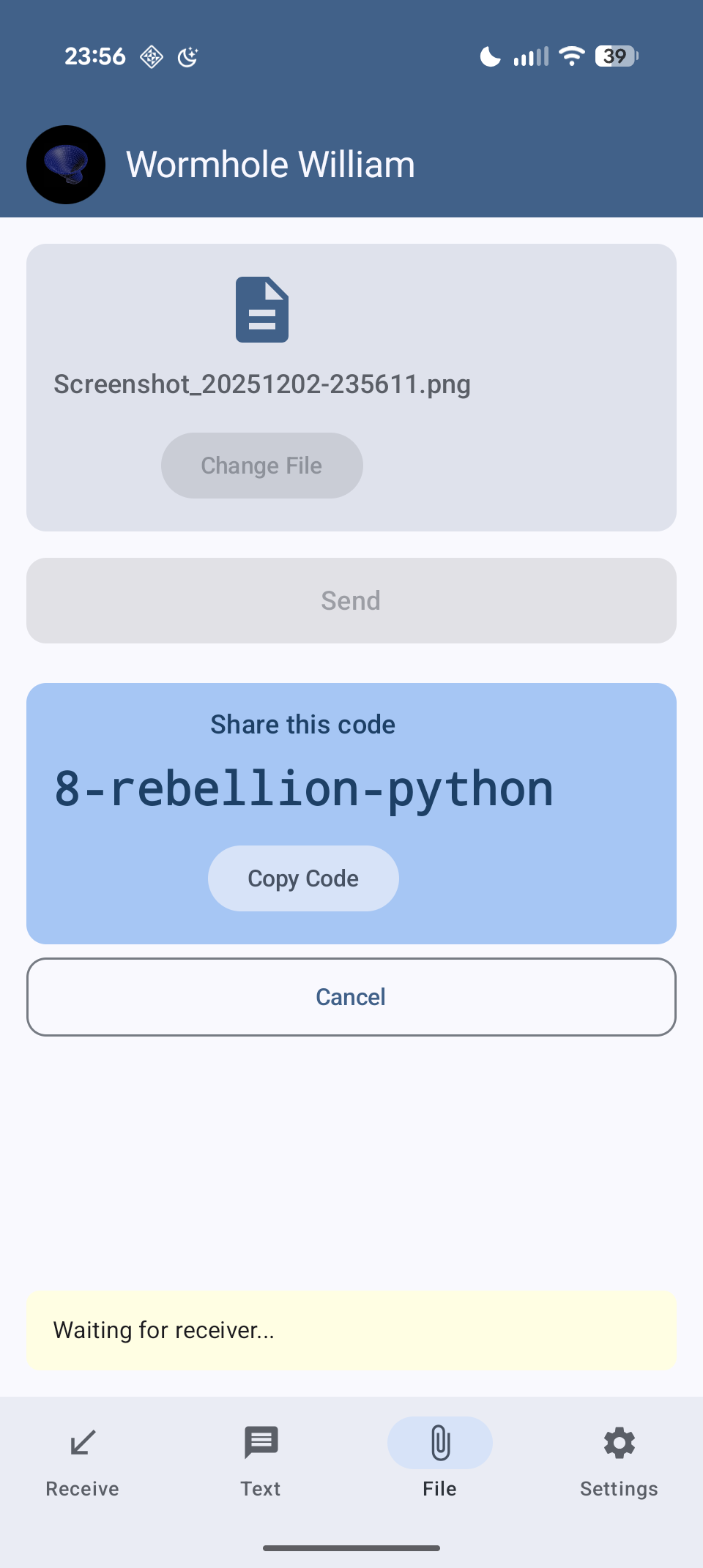
Task: Click the Wormhole William avatar image
Action: coord(65,164)
